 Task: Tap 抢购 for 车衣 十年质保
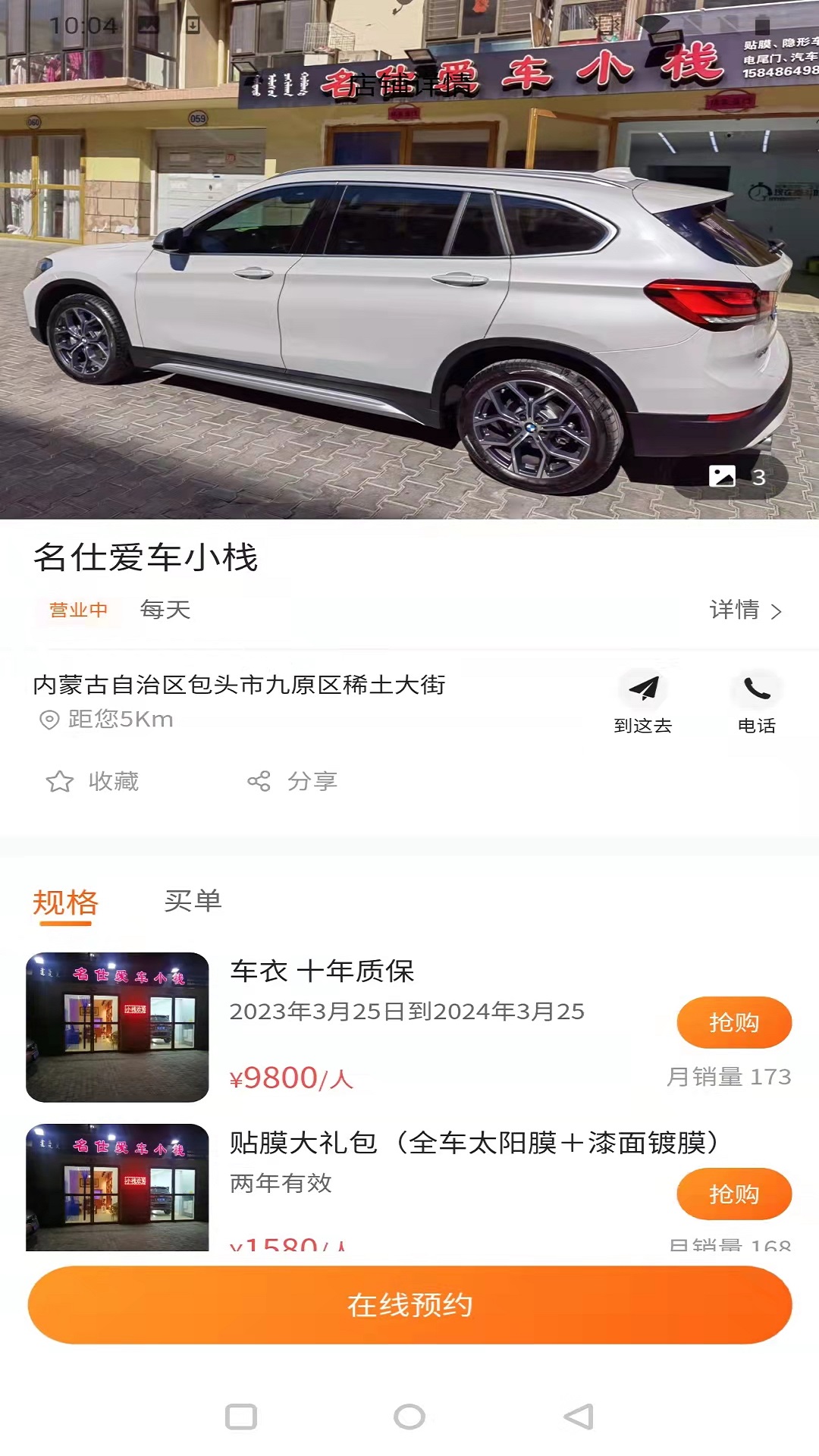tap(733, 1022)
